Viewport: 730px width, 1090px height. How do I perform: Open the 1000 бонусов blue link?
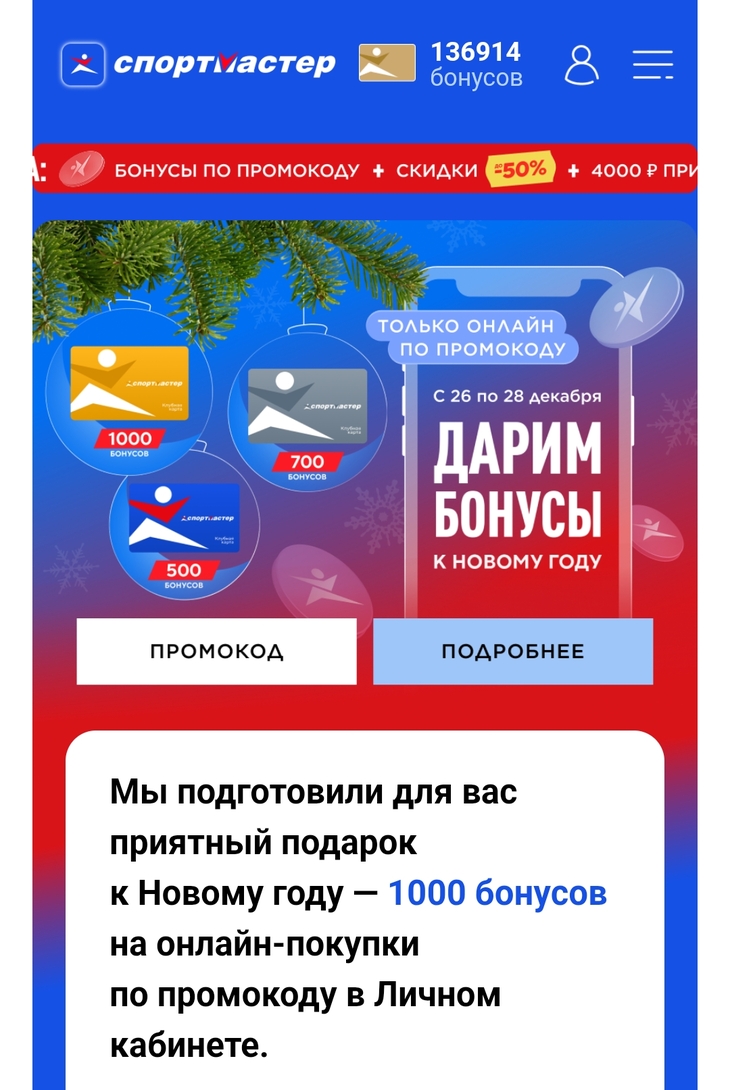pos(501,893)
